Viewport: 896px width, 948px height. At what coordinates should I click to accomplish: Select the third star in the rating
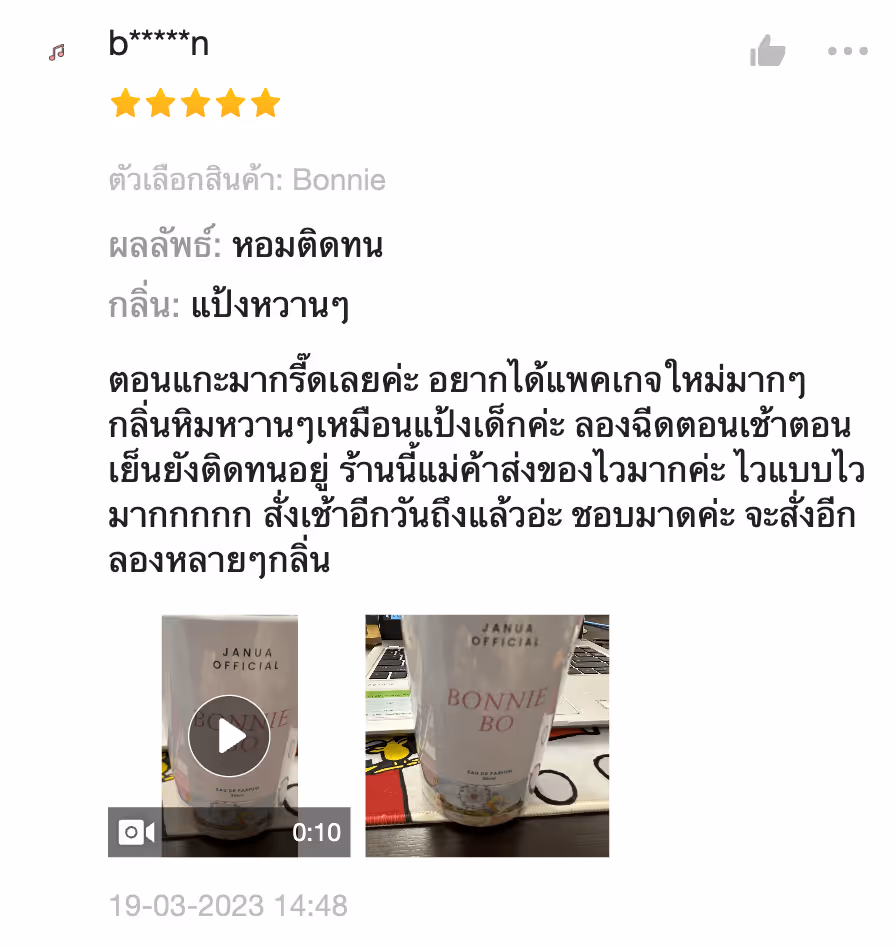(193, 103)
